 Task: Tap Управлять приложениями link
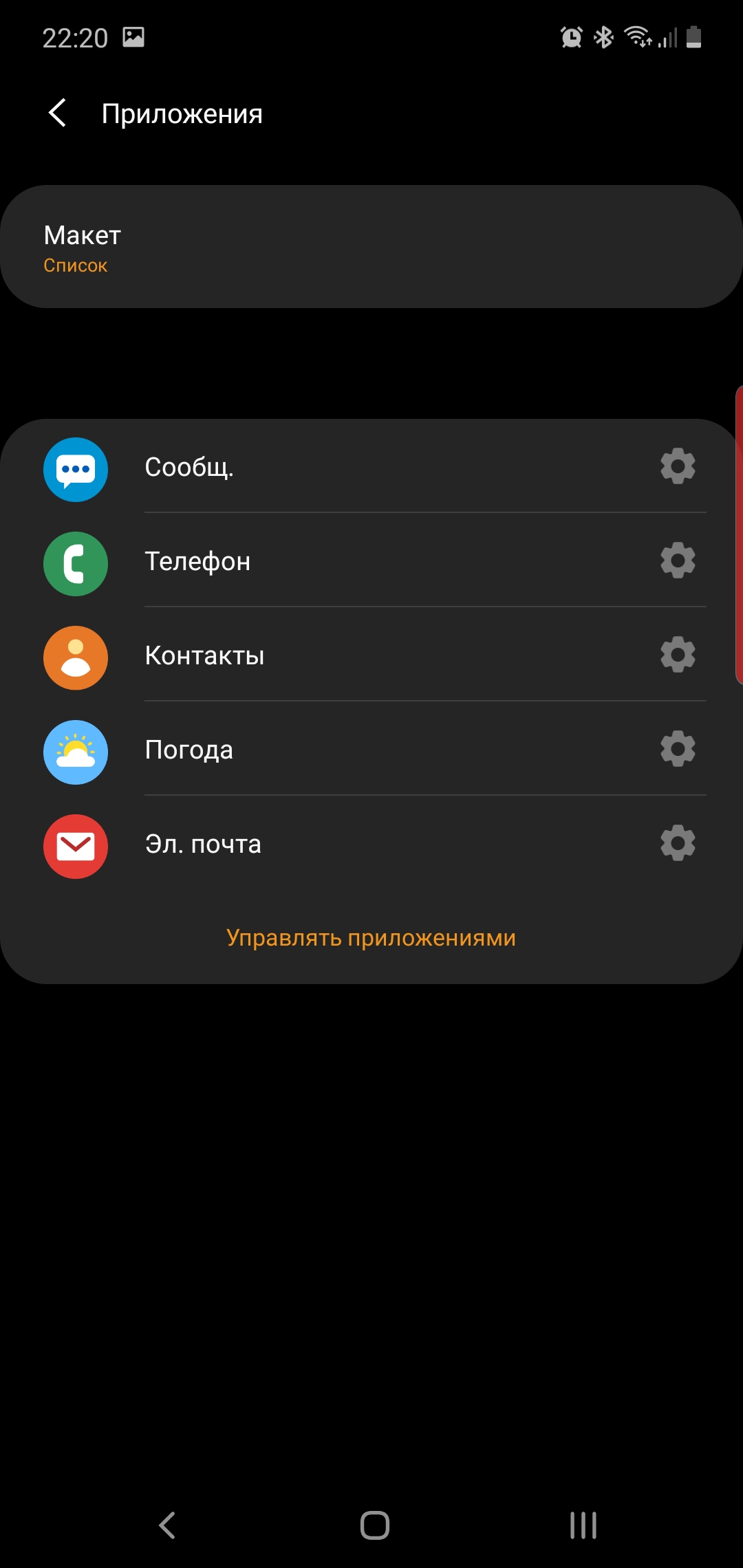coord(371,938)
